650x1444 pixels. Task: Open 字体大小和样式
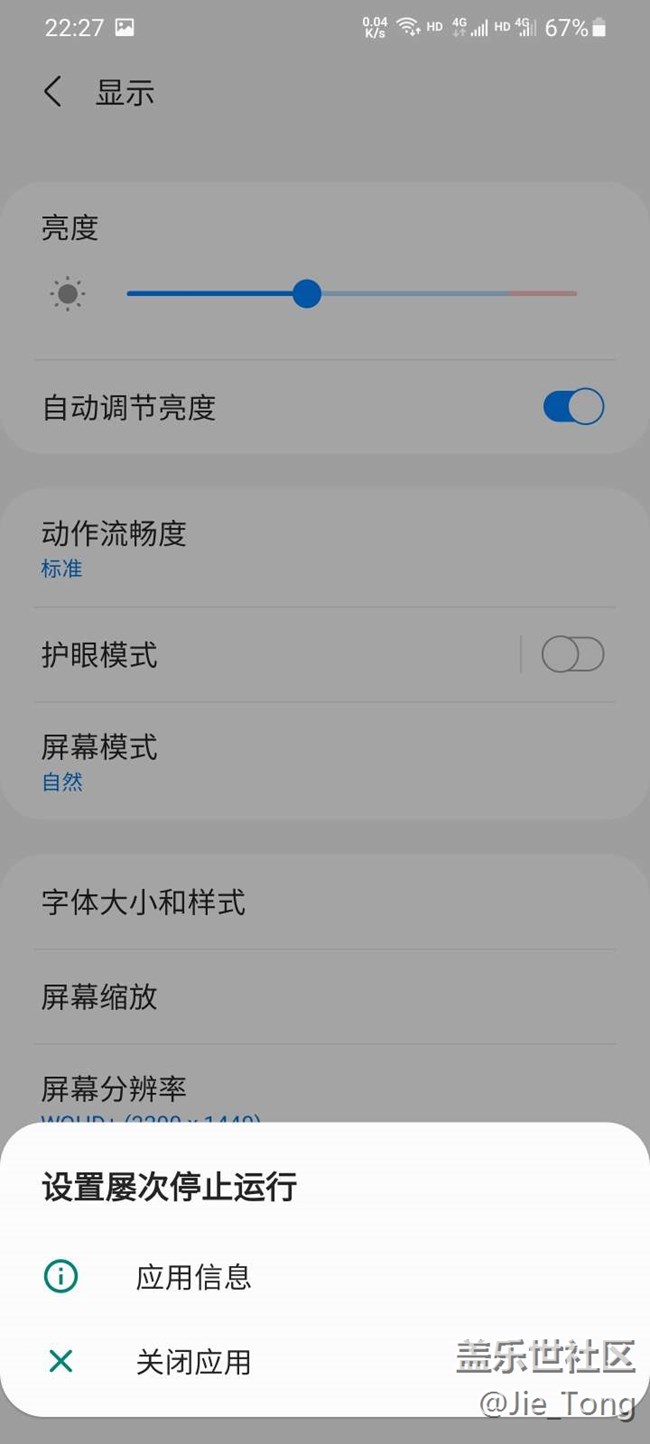[144, 902]
